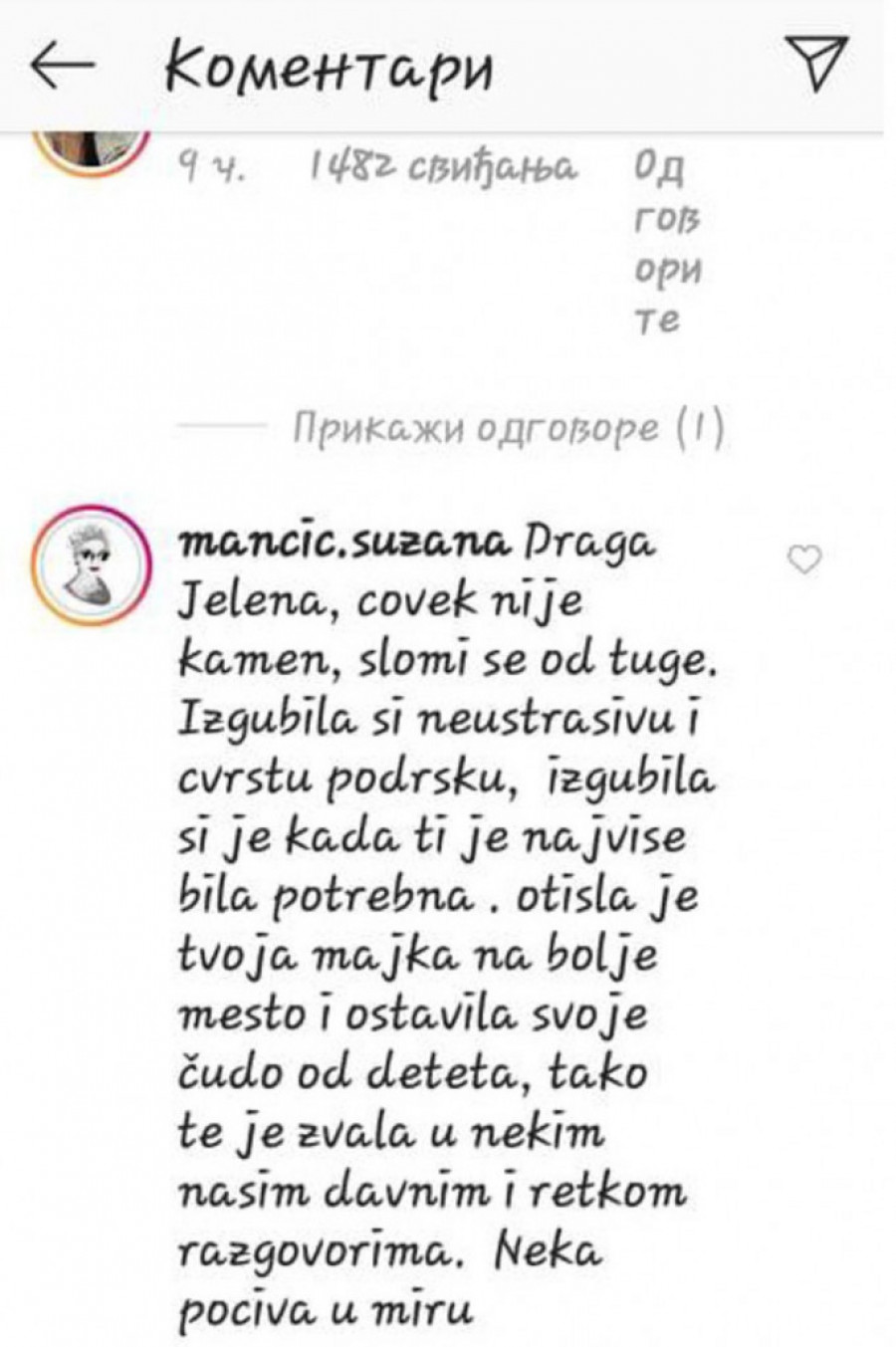The height and width of the screenshot is (1347, 896).
Task: Go back from the comments screen
Action: click(62, 66)
